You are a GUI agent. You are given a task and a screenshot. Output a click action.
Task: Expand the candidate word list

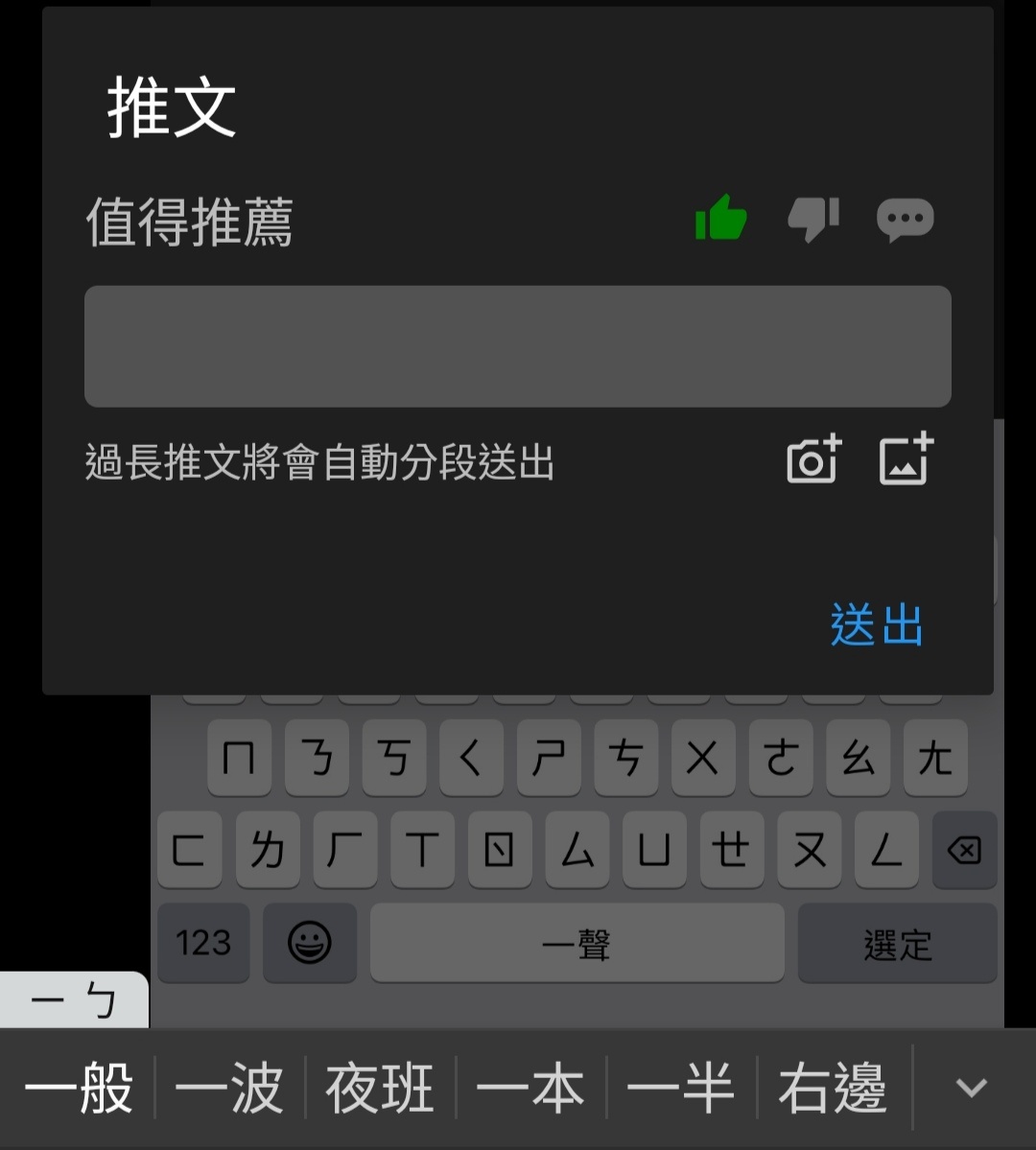[x=971, y=1089]
